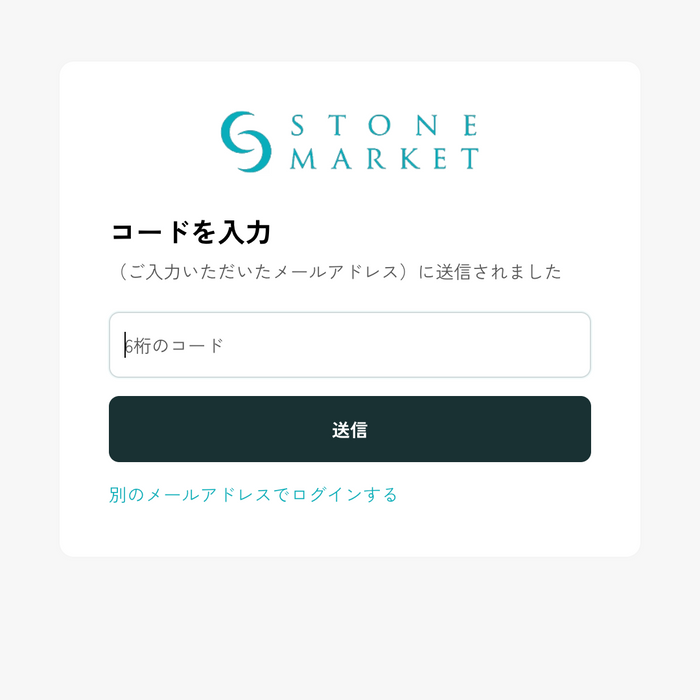Tap the 6桁のコード input field
The width and height of the screenshot is (700, 700).
click(349, 345)
